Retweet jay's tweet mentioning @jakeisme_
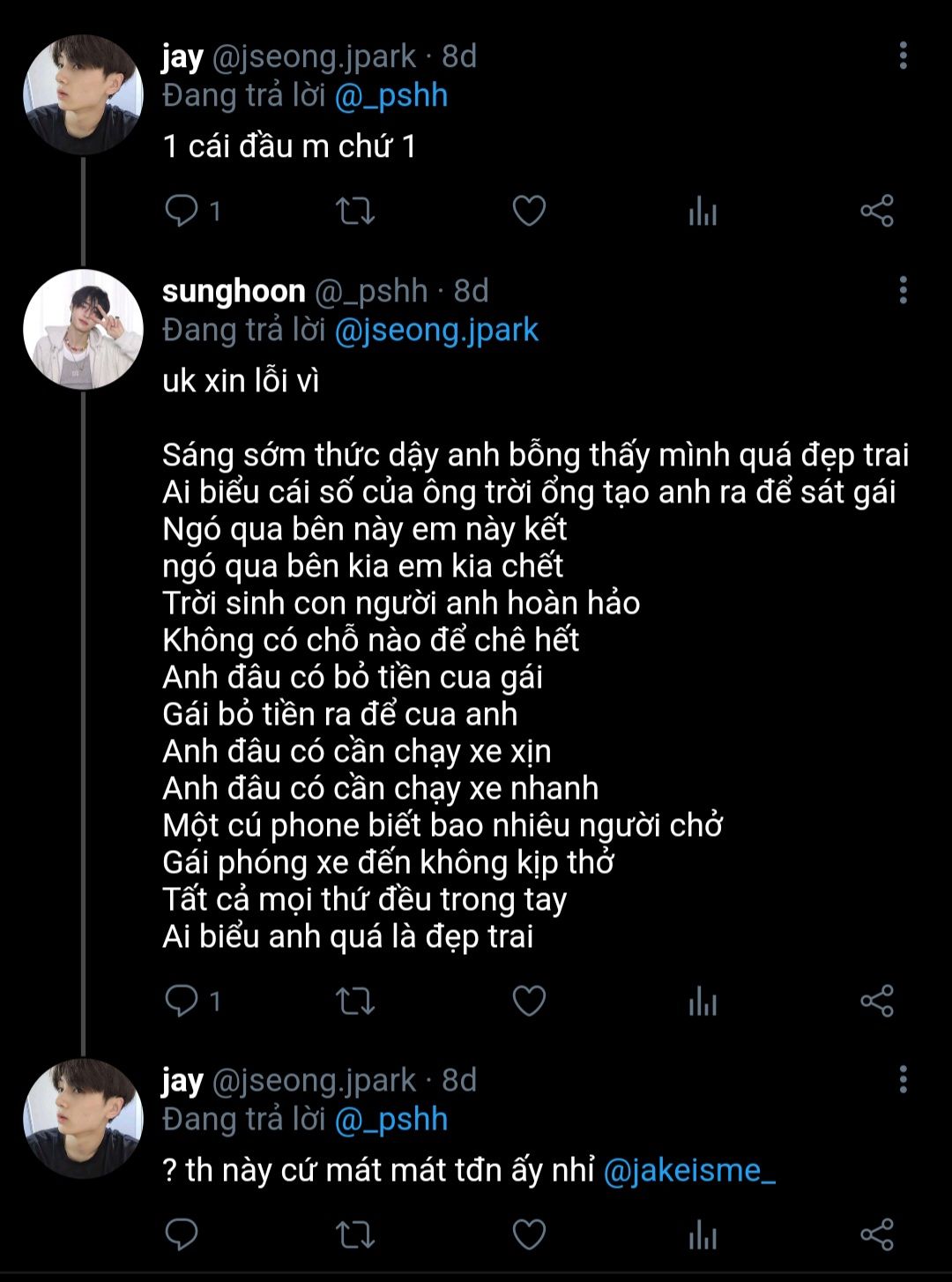This screenshot has width=952, height=1282. tap(355, 1234)
